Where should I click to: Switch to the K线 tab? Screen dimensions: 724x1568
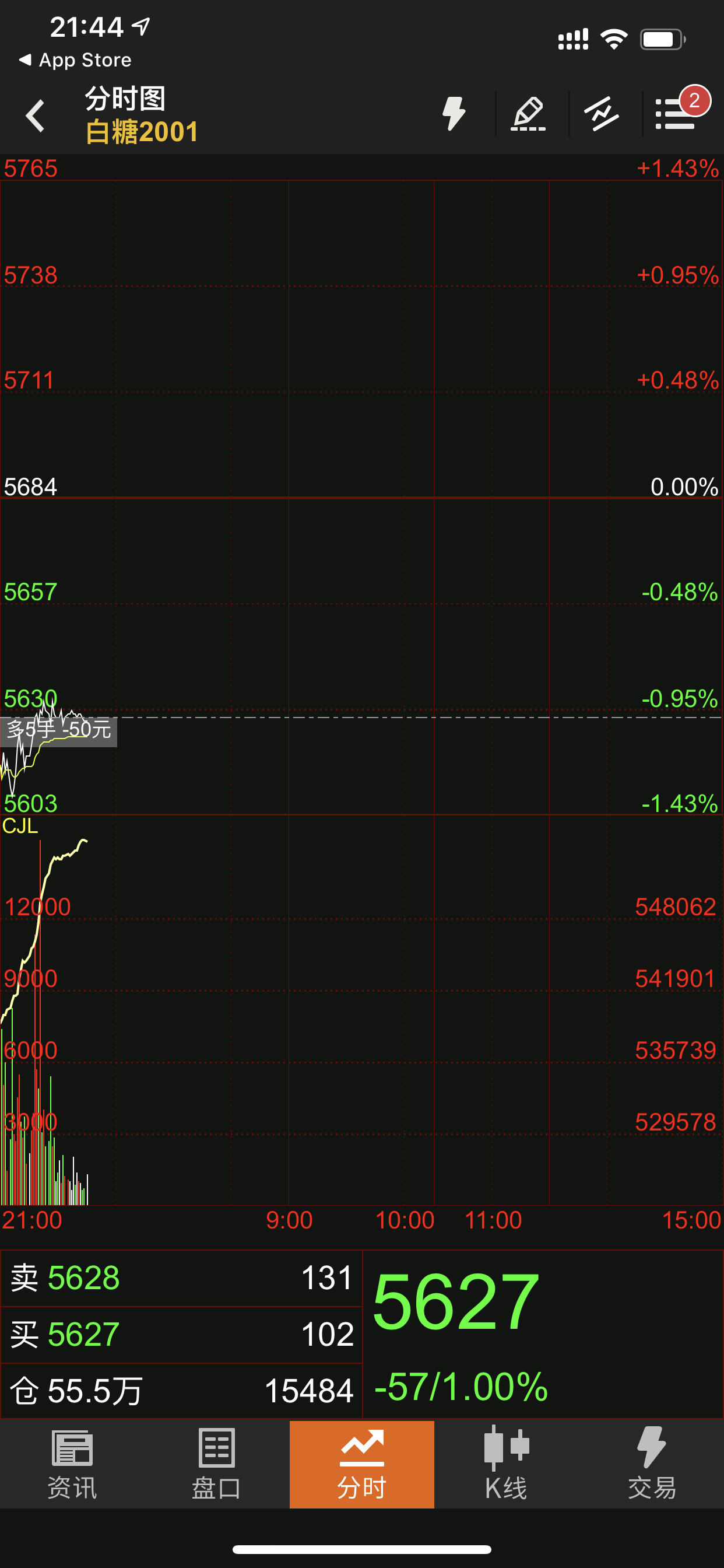506,1464
